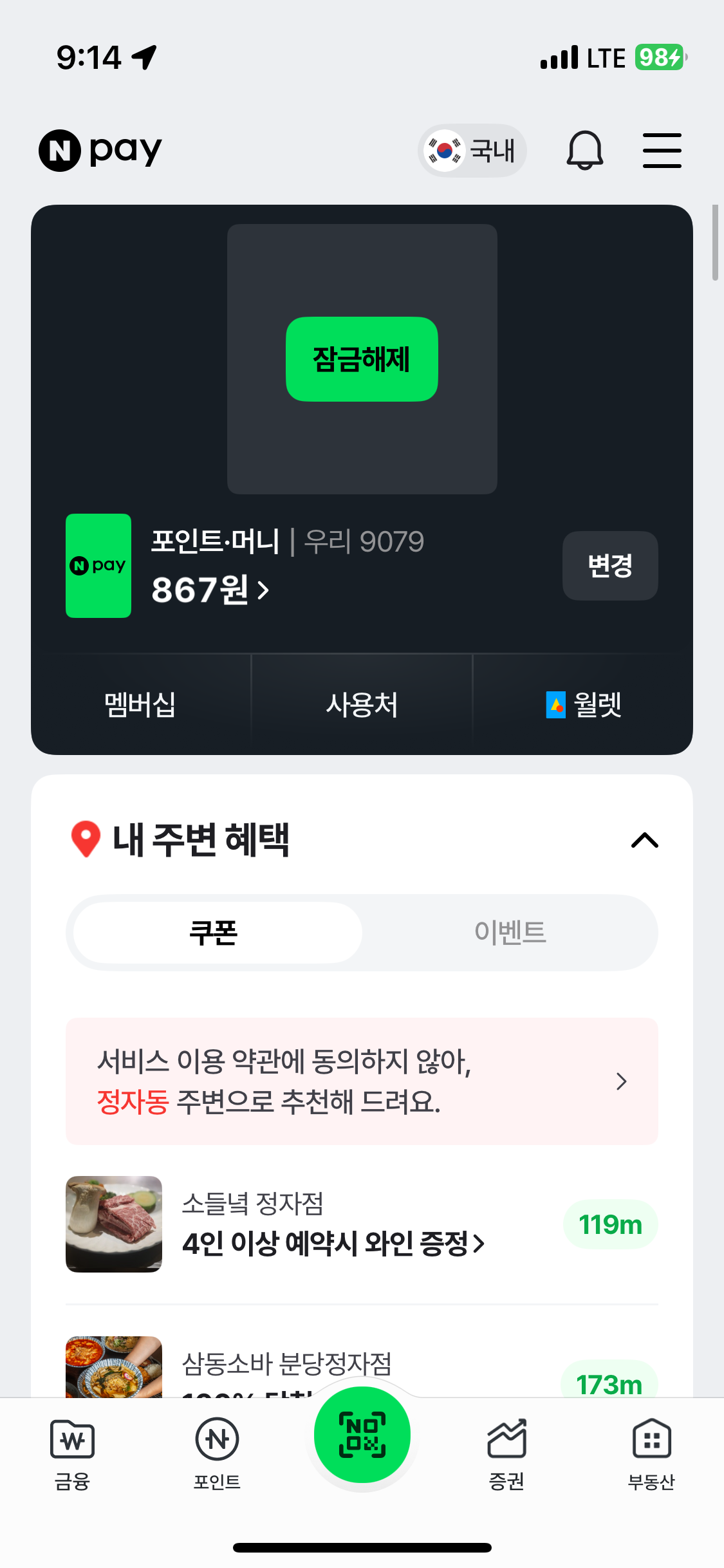
Task: Select the 쿠폰 tab
Action: tap(215, 932)
